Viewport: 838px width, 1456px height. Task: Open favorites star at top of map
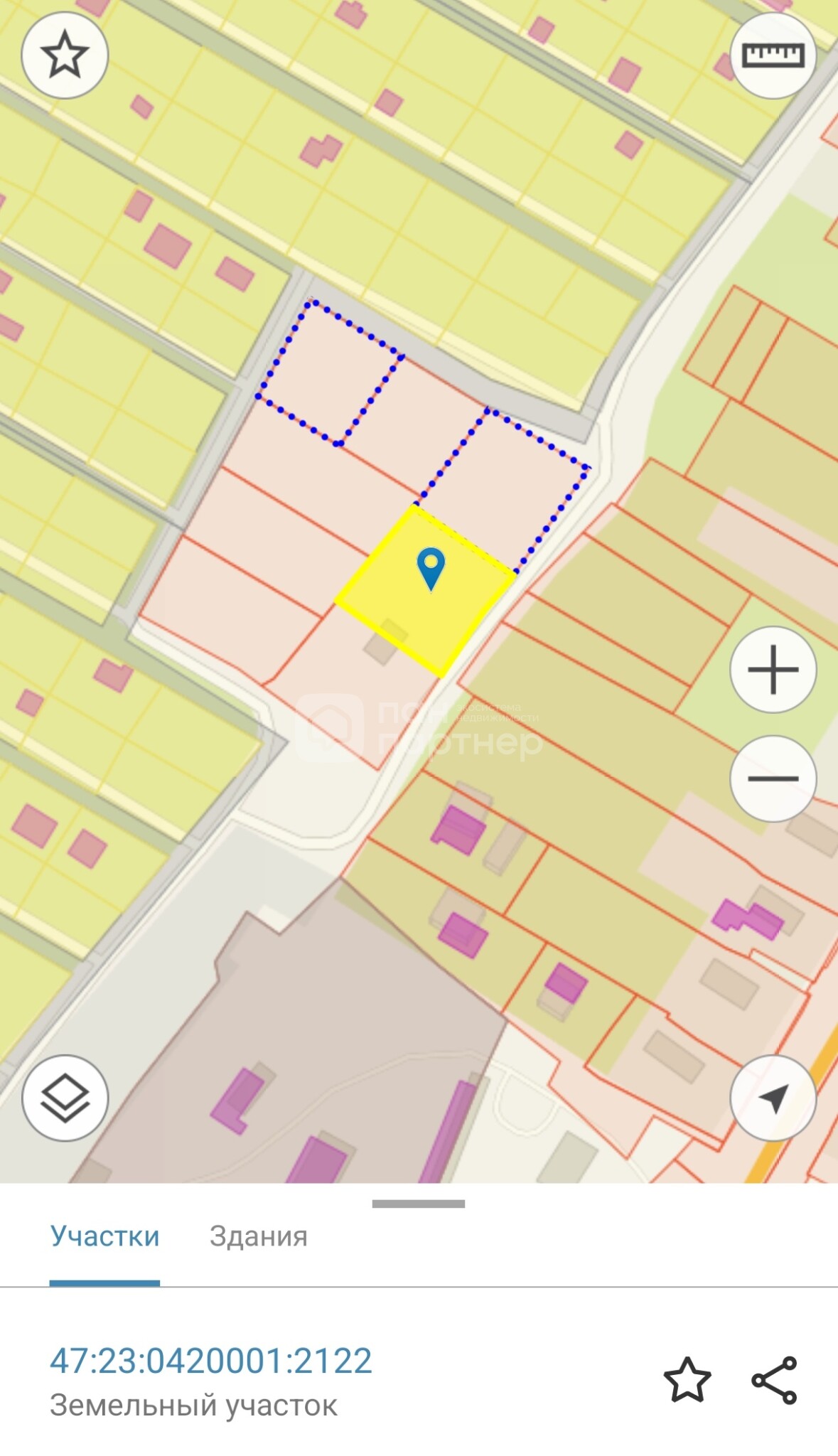click(65, 55)
